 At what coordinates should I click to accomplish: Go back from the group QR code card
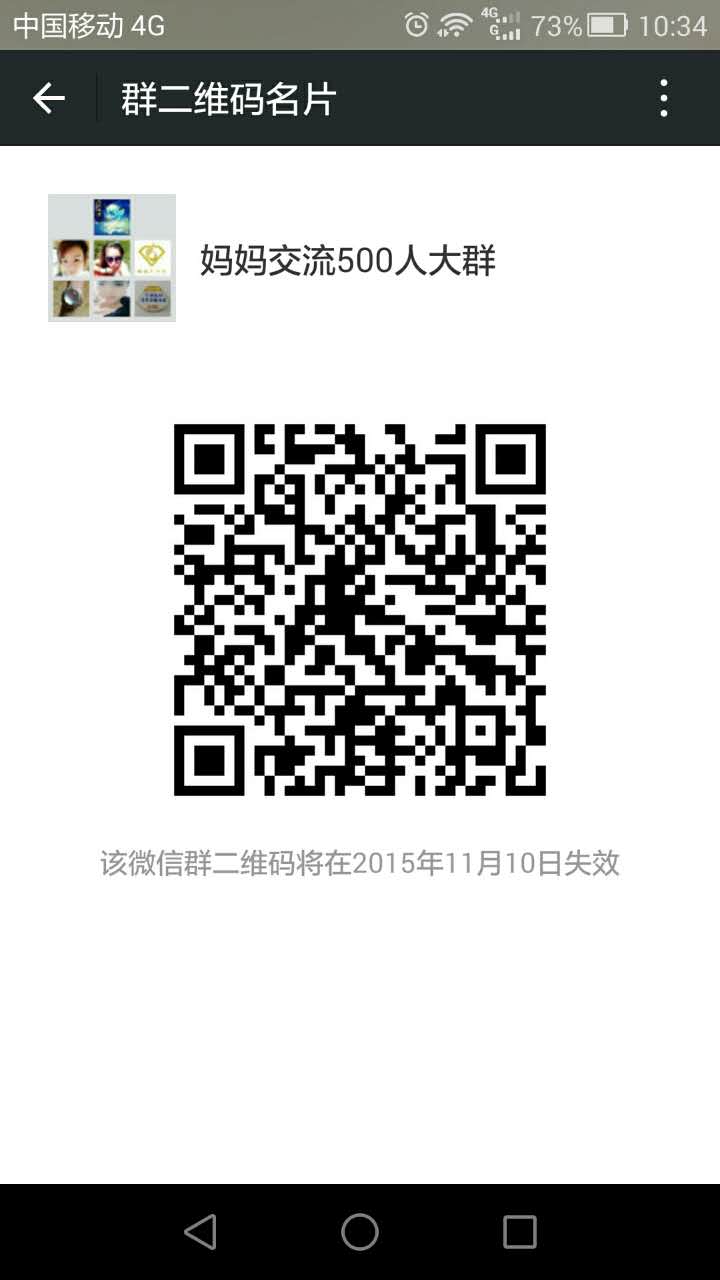tap(48, 98)
